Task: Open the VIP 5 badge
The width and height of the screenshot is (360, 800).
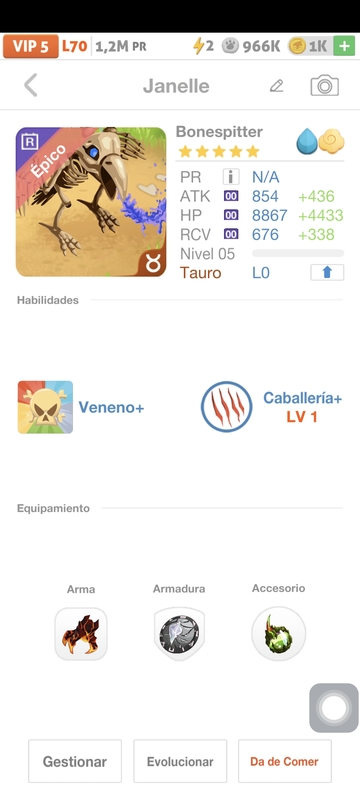Action: [31, 46]
